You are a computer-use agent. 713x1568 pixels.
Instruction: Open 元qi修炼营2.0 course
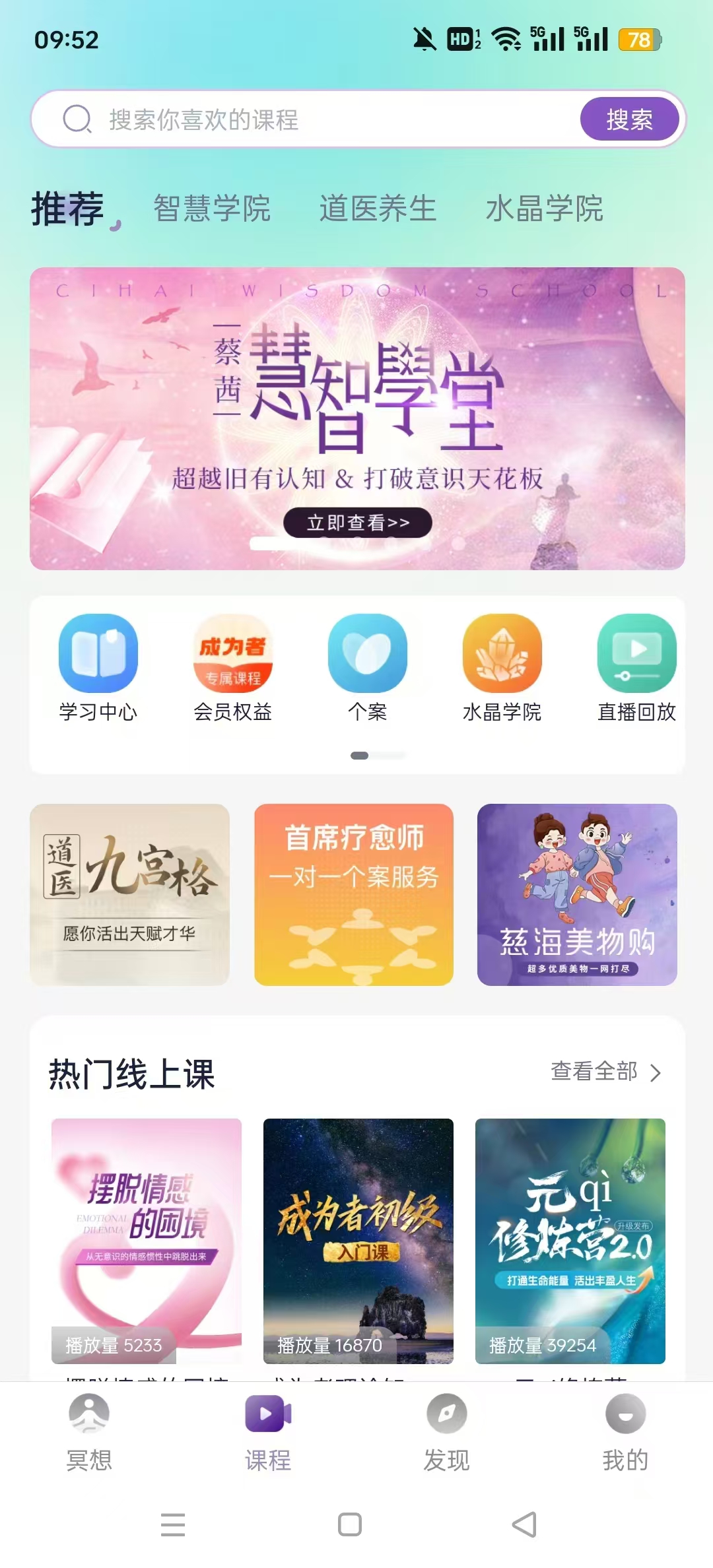[x=570, y=1241]
